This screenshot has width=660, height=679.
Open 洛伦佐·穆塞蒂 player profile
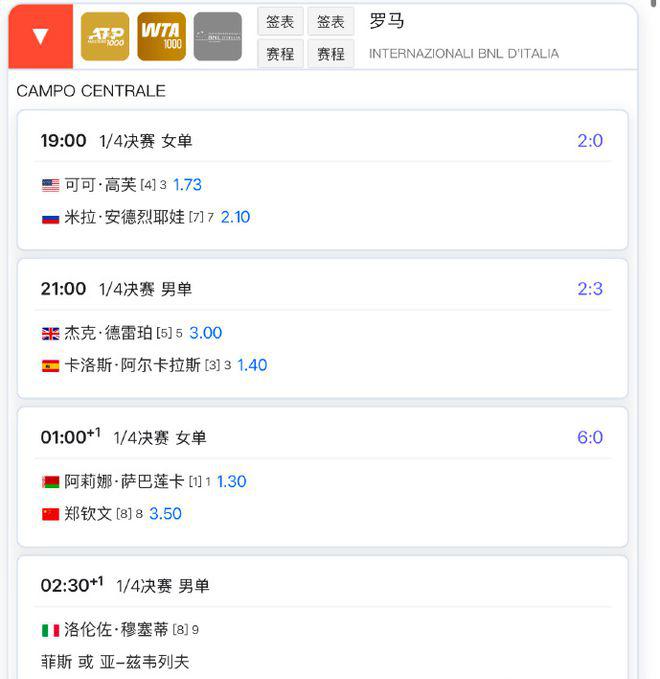coord(116,630)
